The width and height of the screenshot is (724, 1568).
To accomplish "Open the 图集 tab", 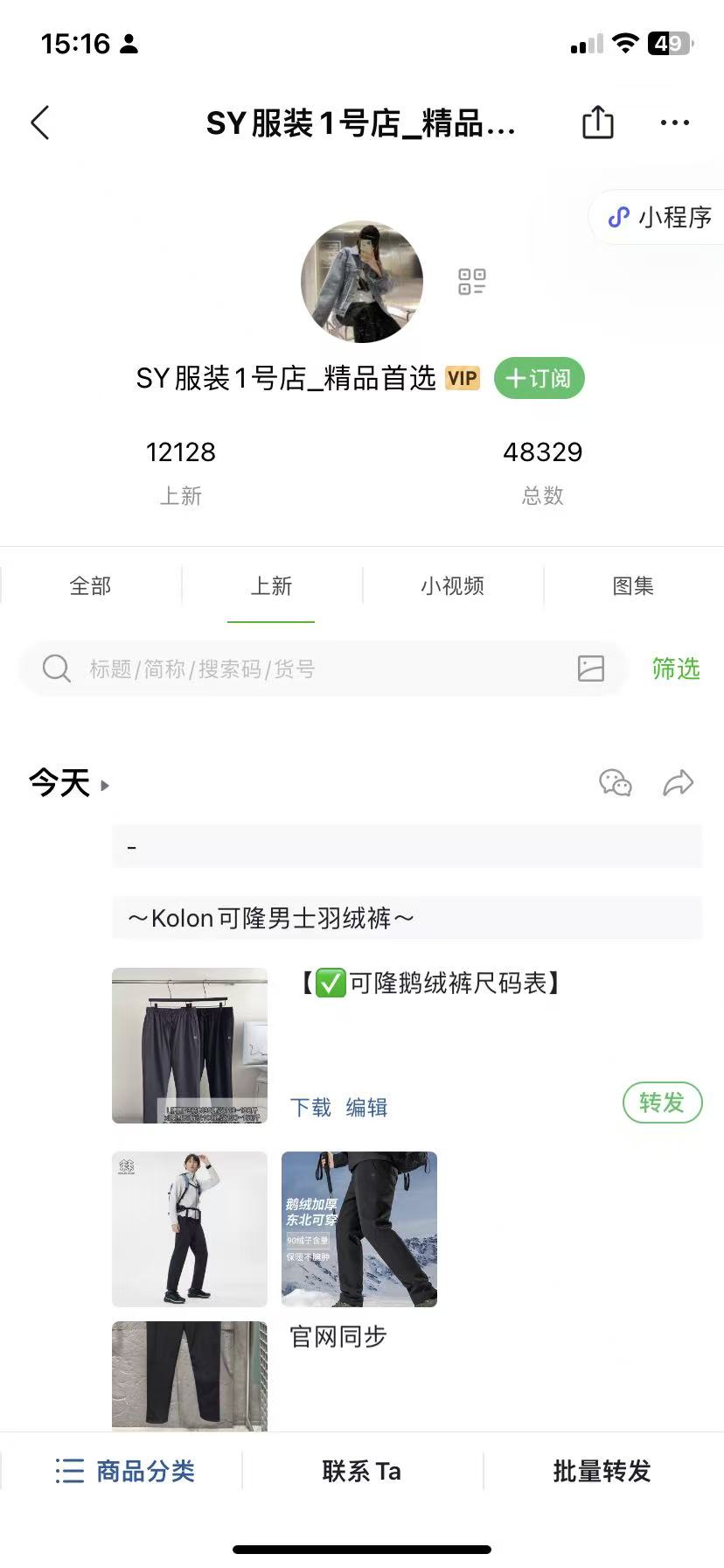I will tap(633, 585).
